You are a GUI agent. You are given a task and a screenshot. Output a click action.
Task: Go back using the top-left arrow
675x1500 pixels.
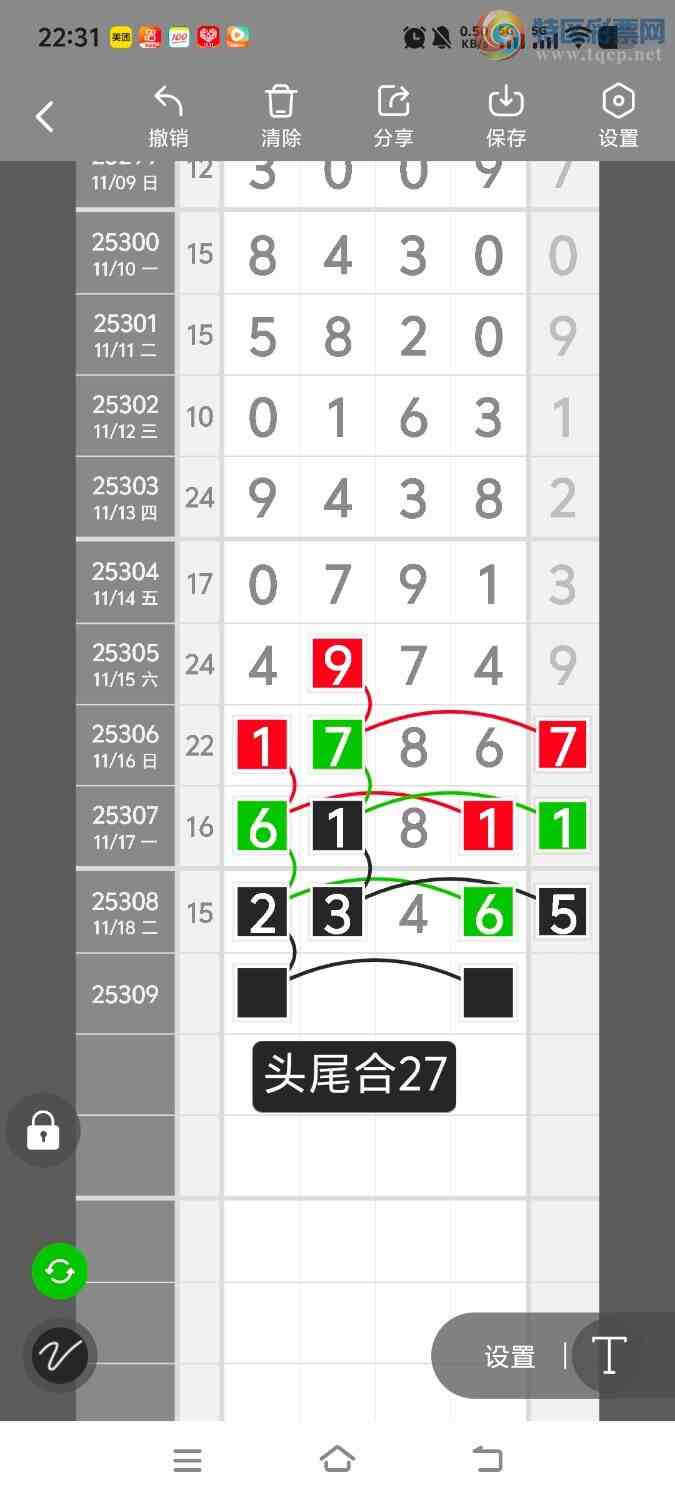click(x=45, y=117)
